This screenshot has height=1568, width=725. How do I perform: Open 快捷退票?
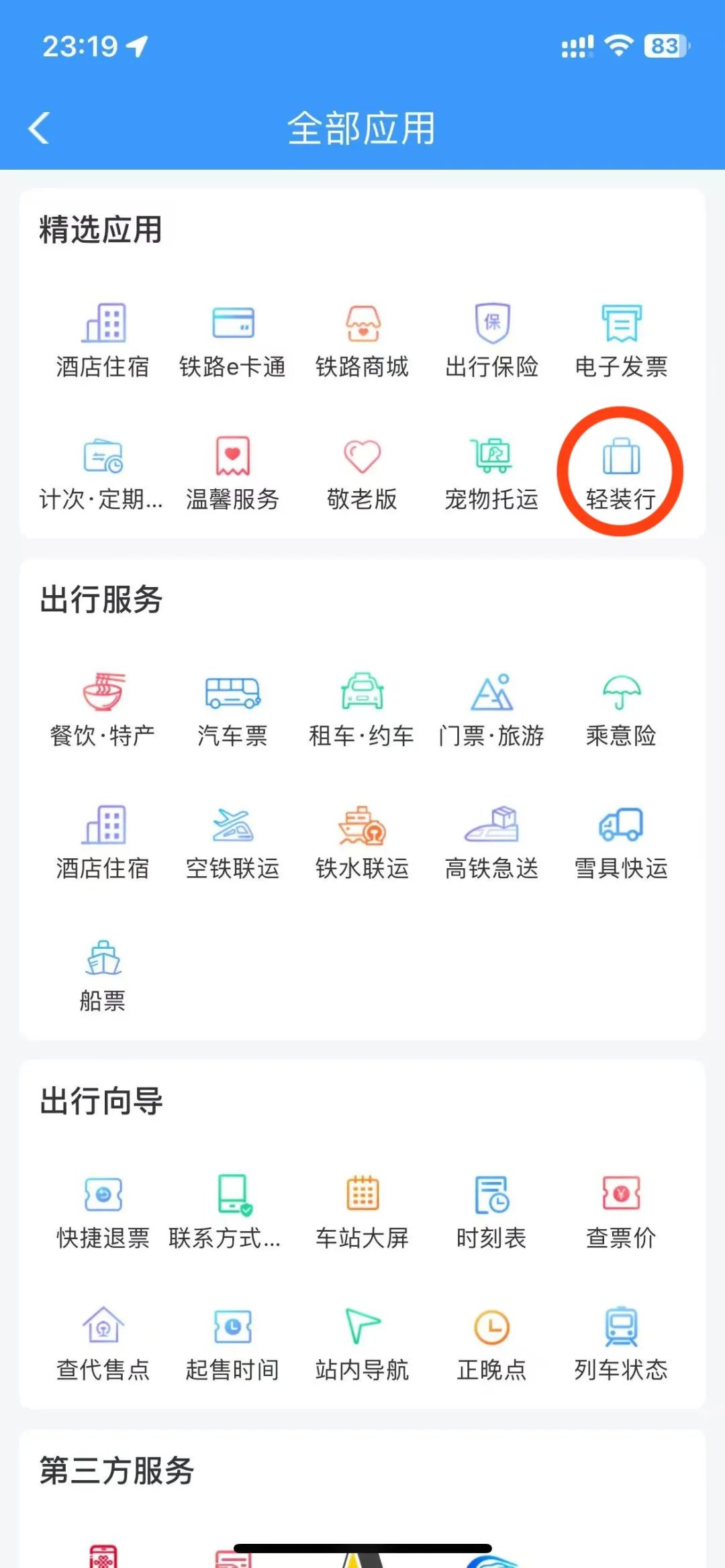click(x=103, y=1212)
